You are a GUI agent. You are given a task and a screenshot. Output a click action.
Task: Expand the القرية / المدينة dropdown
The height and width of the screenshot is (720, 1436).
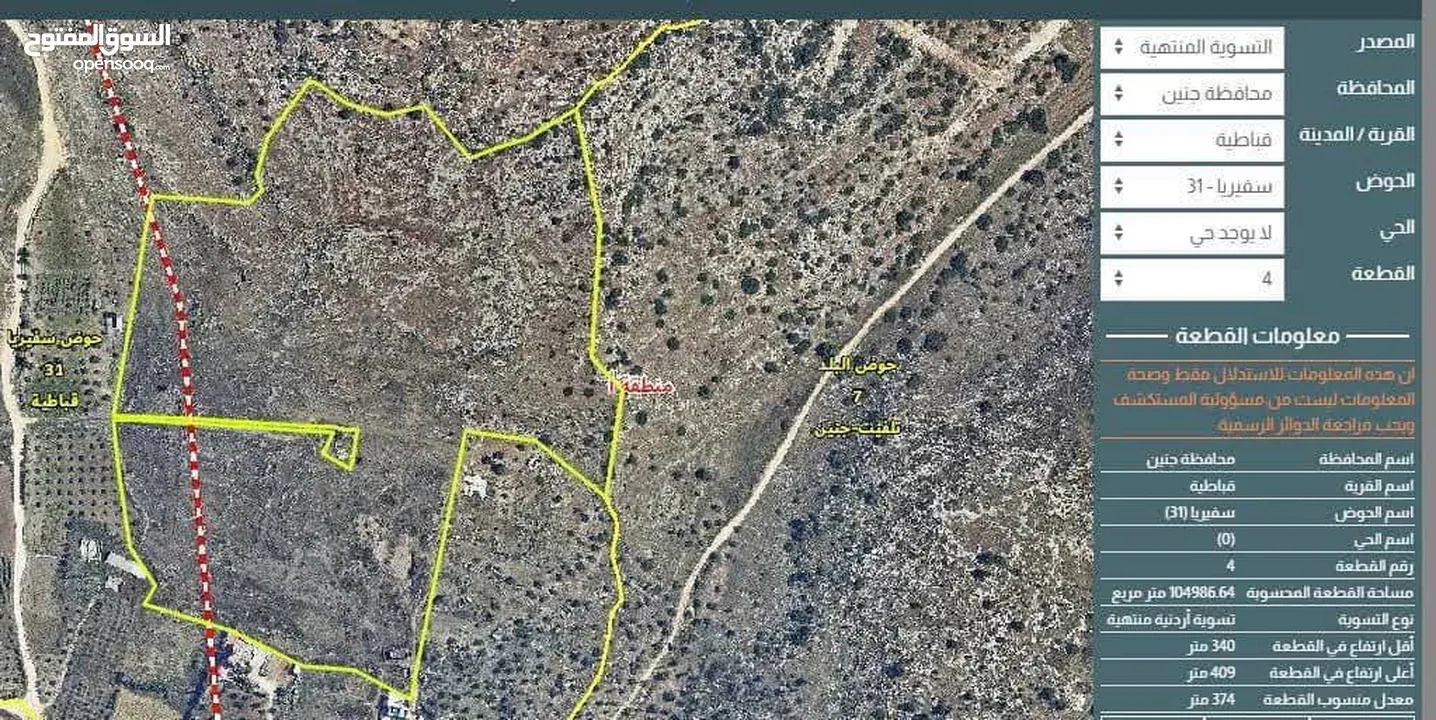coord(1191,140)
